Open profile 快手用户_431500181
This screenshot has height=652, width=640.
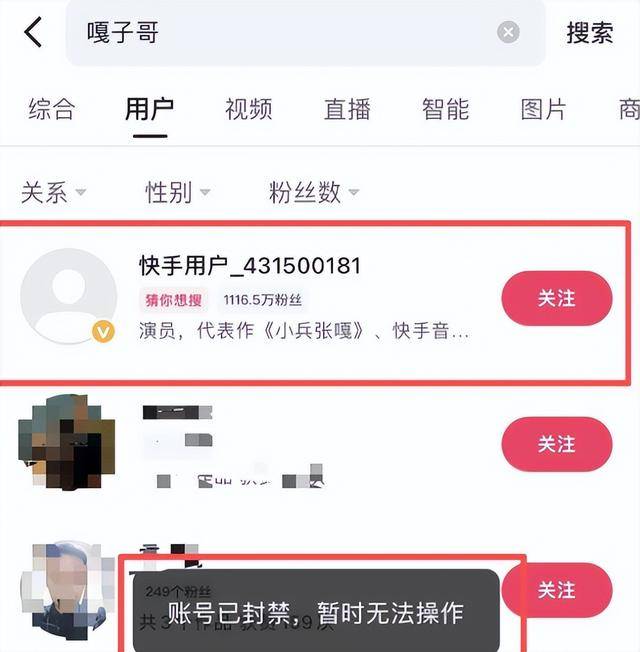click(x=250, y=266)
